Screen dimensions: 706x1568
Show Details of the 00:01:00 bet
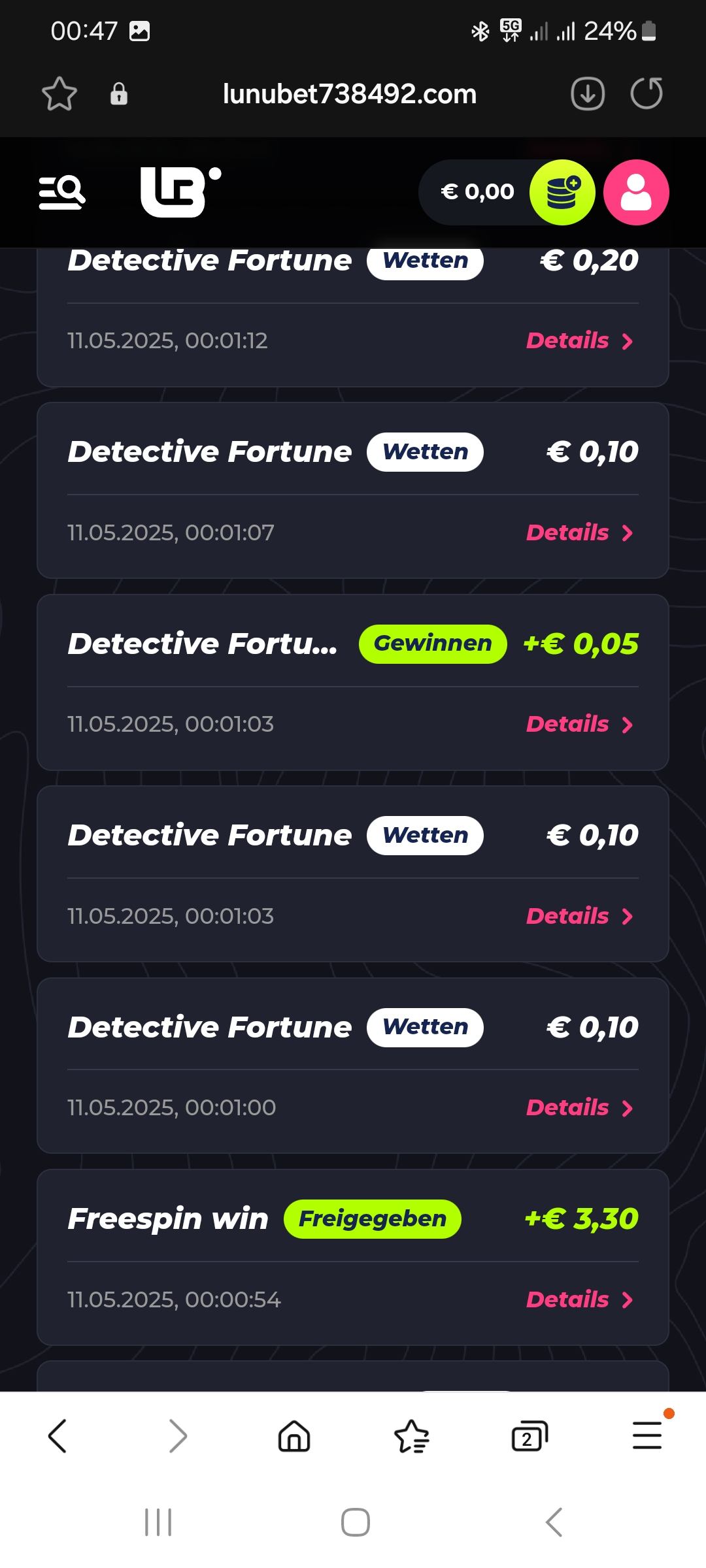(579, 1108)
